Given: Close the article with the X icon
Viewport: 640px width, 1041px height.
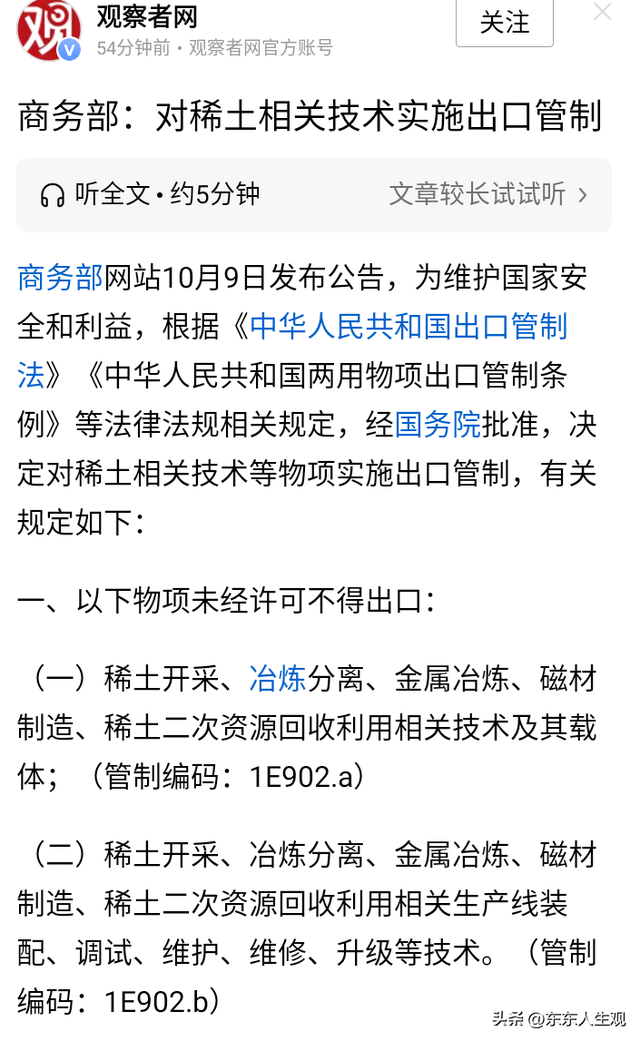Looking at the screenshot, I should [602, 12].
